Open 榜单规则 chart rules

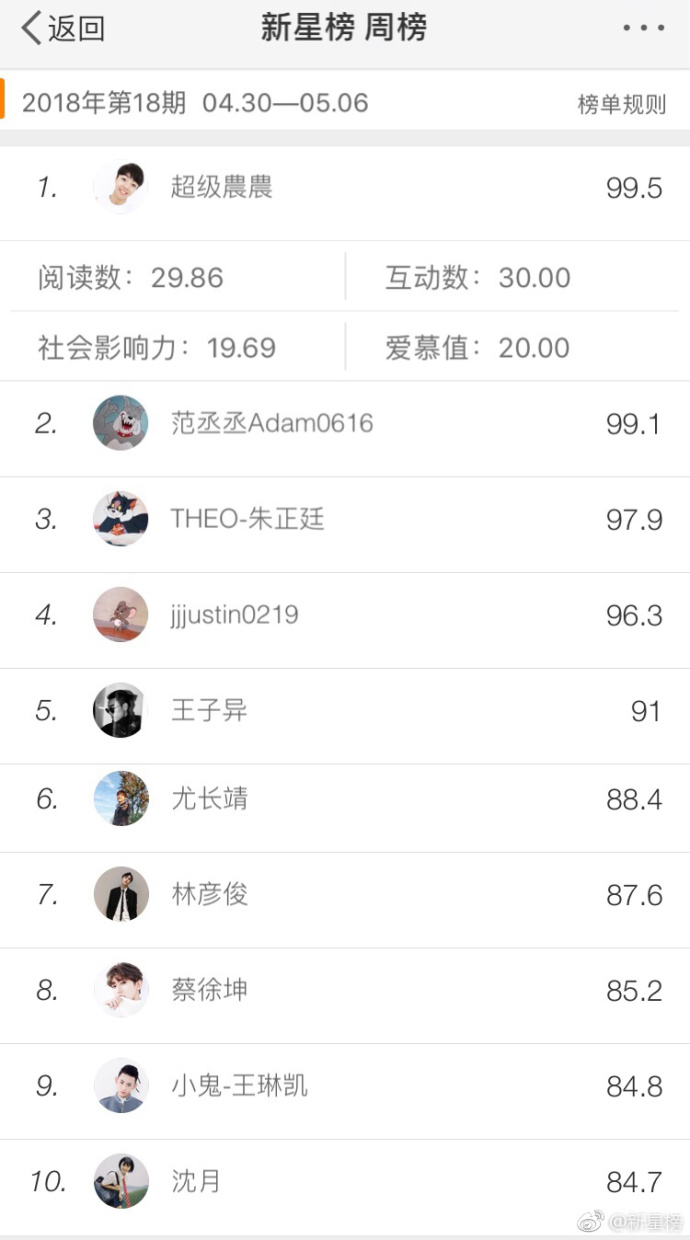(621, 104)
